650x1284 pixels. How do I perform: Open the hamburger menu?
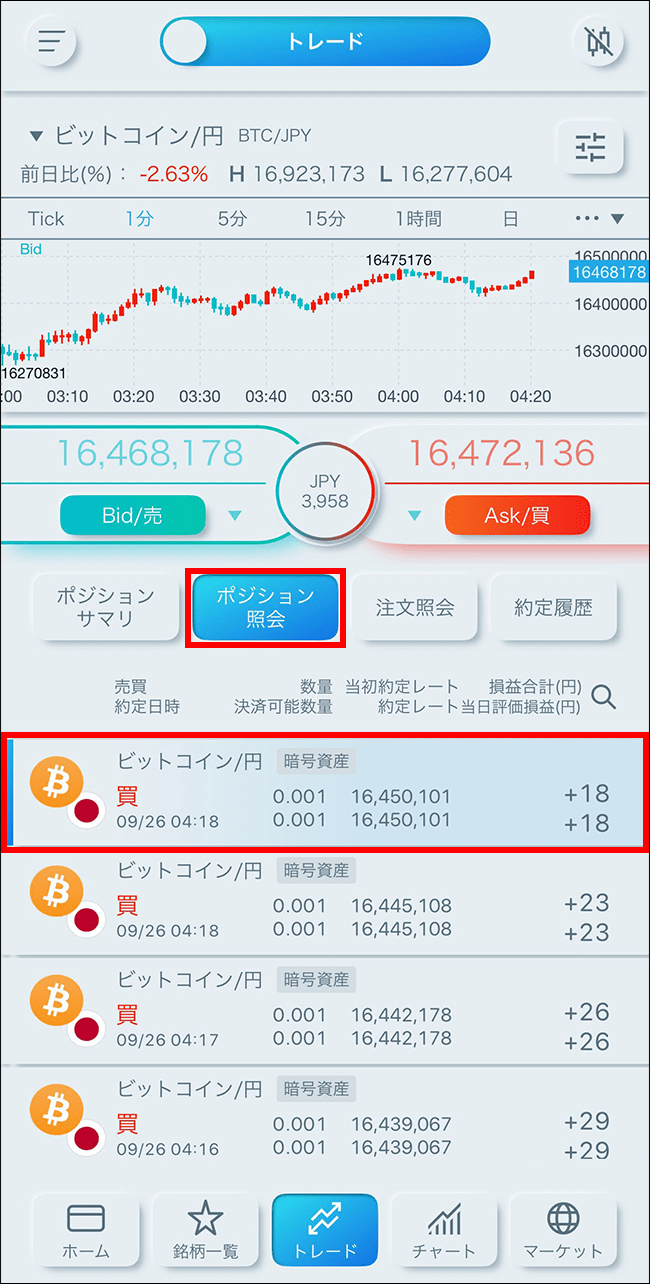tap(51, 42)
